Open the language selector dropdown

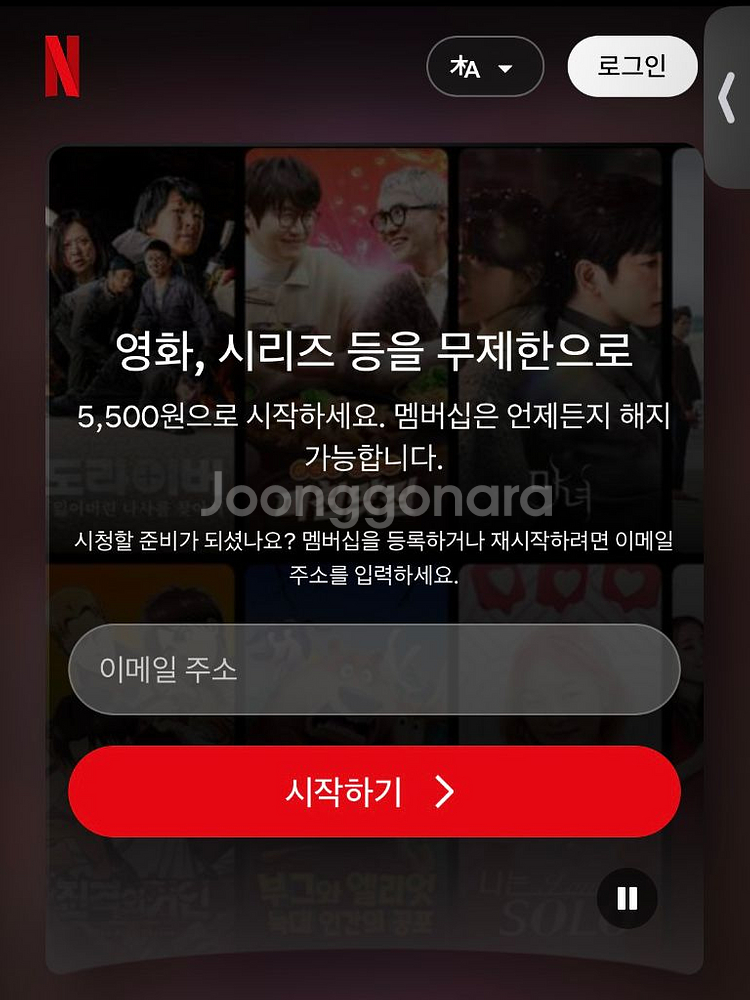(485, 67)
